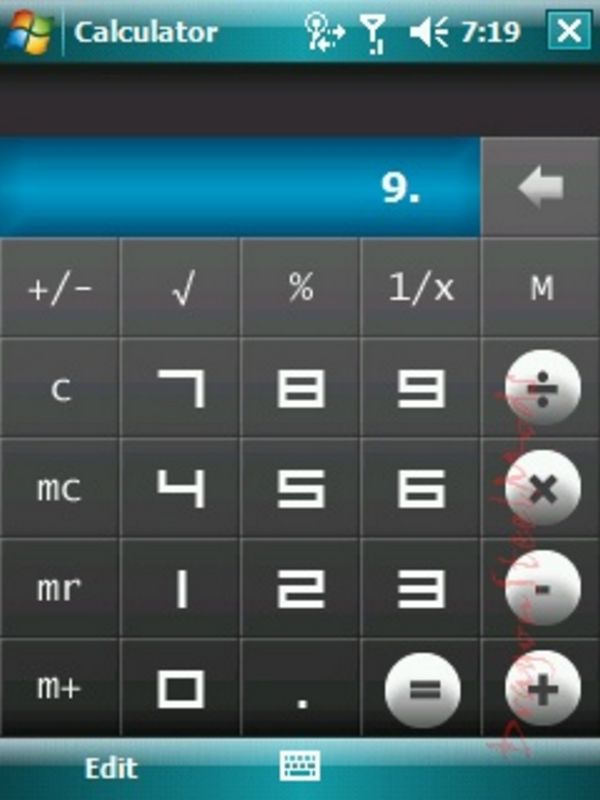Enter the digit 5
Image resolution: width=600 pixels, height=800 pixels.
[300, 489]
